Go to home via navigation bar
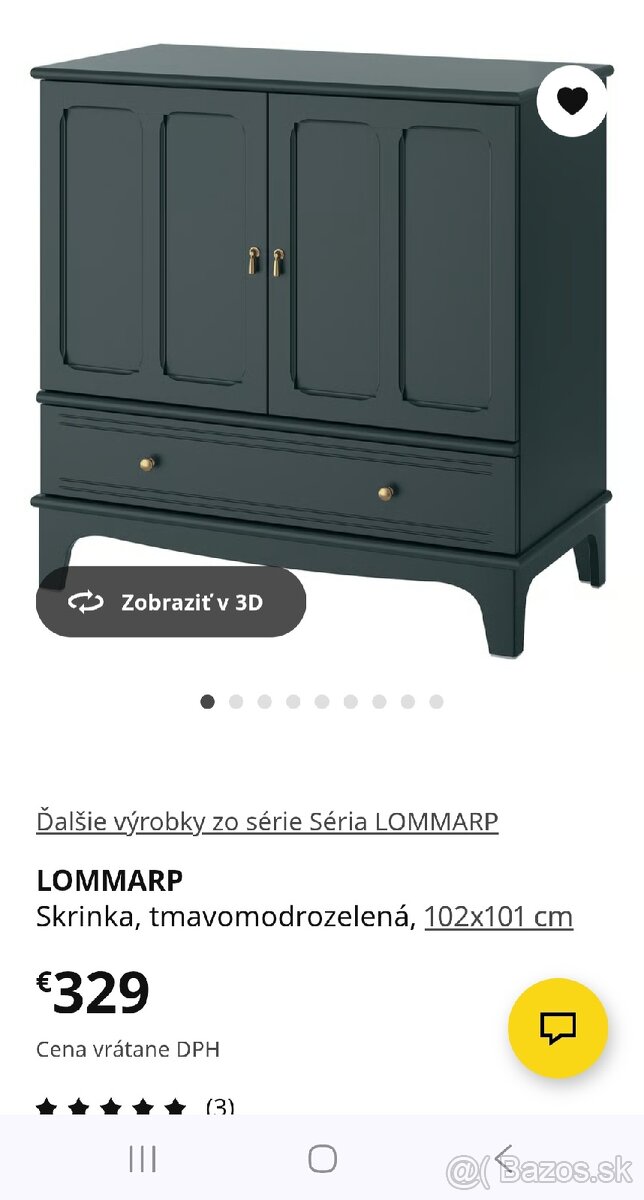This screenshot has height=1200, width=644. point(322,1158)
